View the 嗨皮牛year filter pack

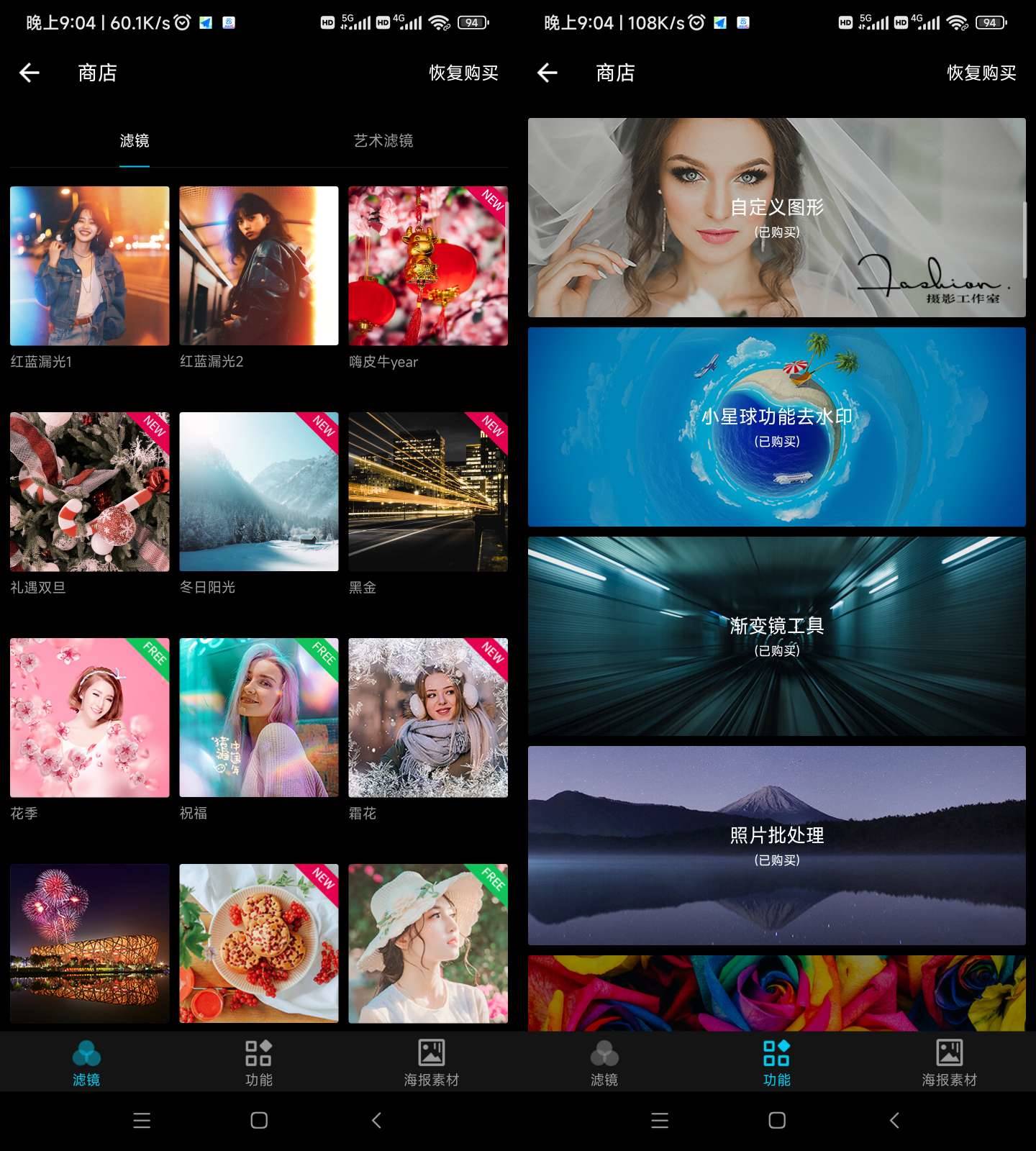(428, 266)
